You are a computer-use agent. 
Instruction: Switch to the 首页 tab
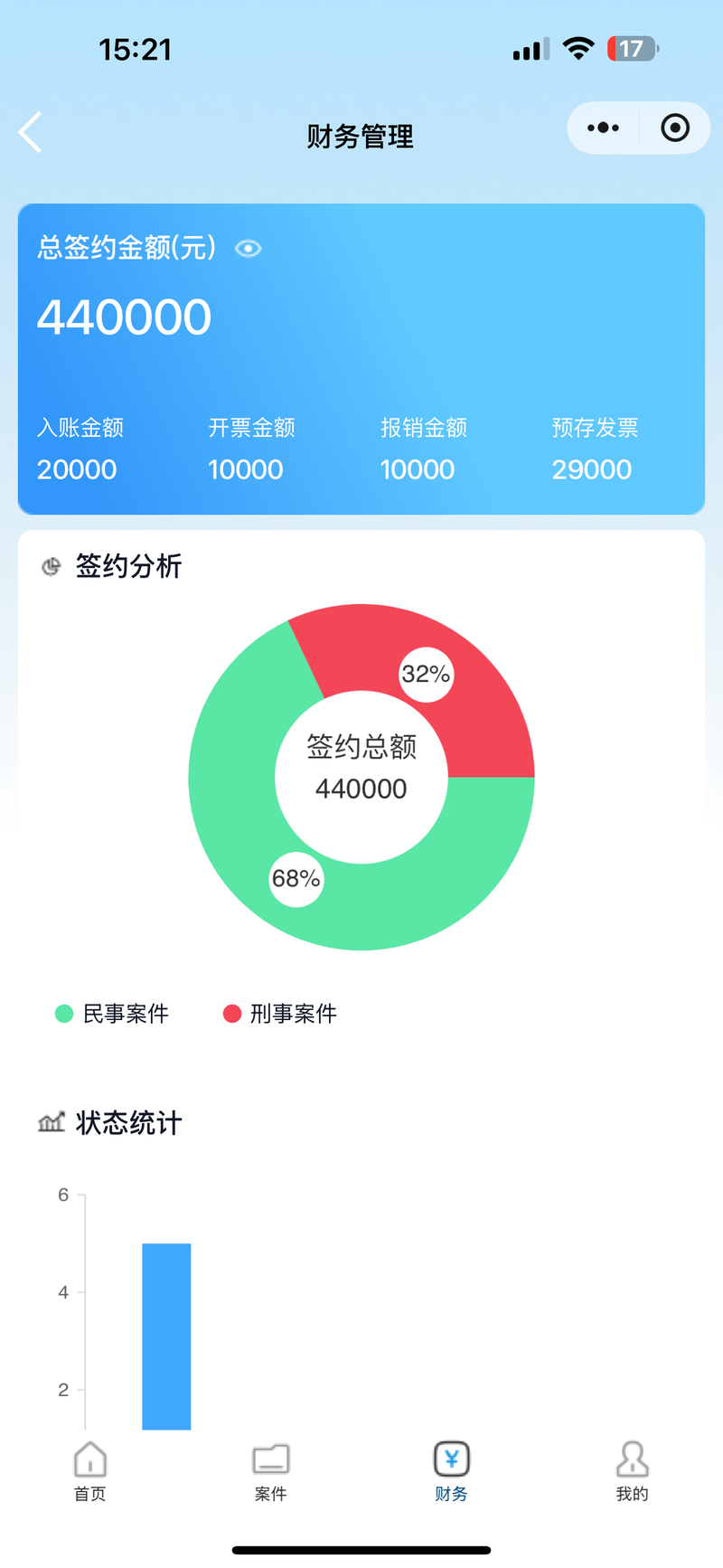tap(90, 1472)
